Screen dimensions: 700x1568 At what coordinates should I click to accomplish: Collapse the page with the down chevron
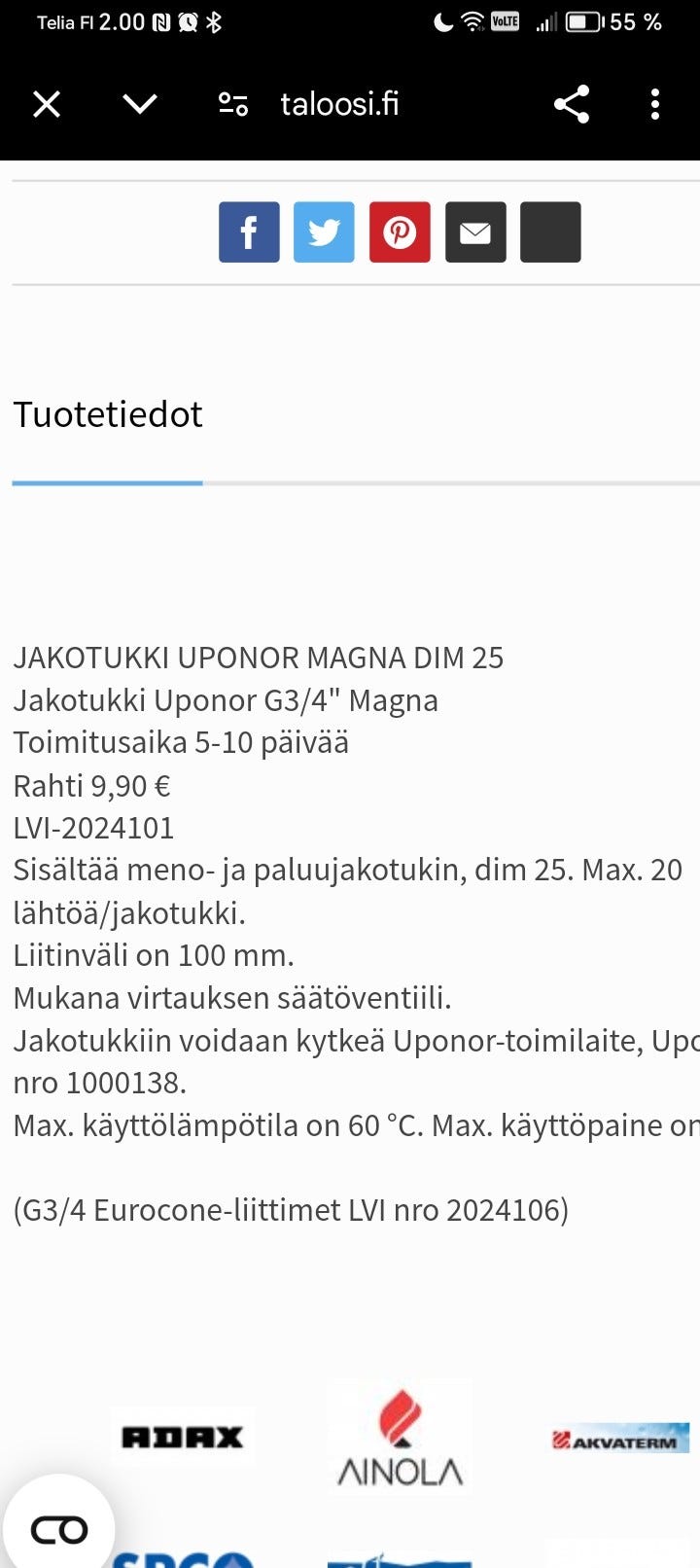click(139, 104)
